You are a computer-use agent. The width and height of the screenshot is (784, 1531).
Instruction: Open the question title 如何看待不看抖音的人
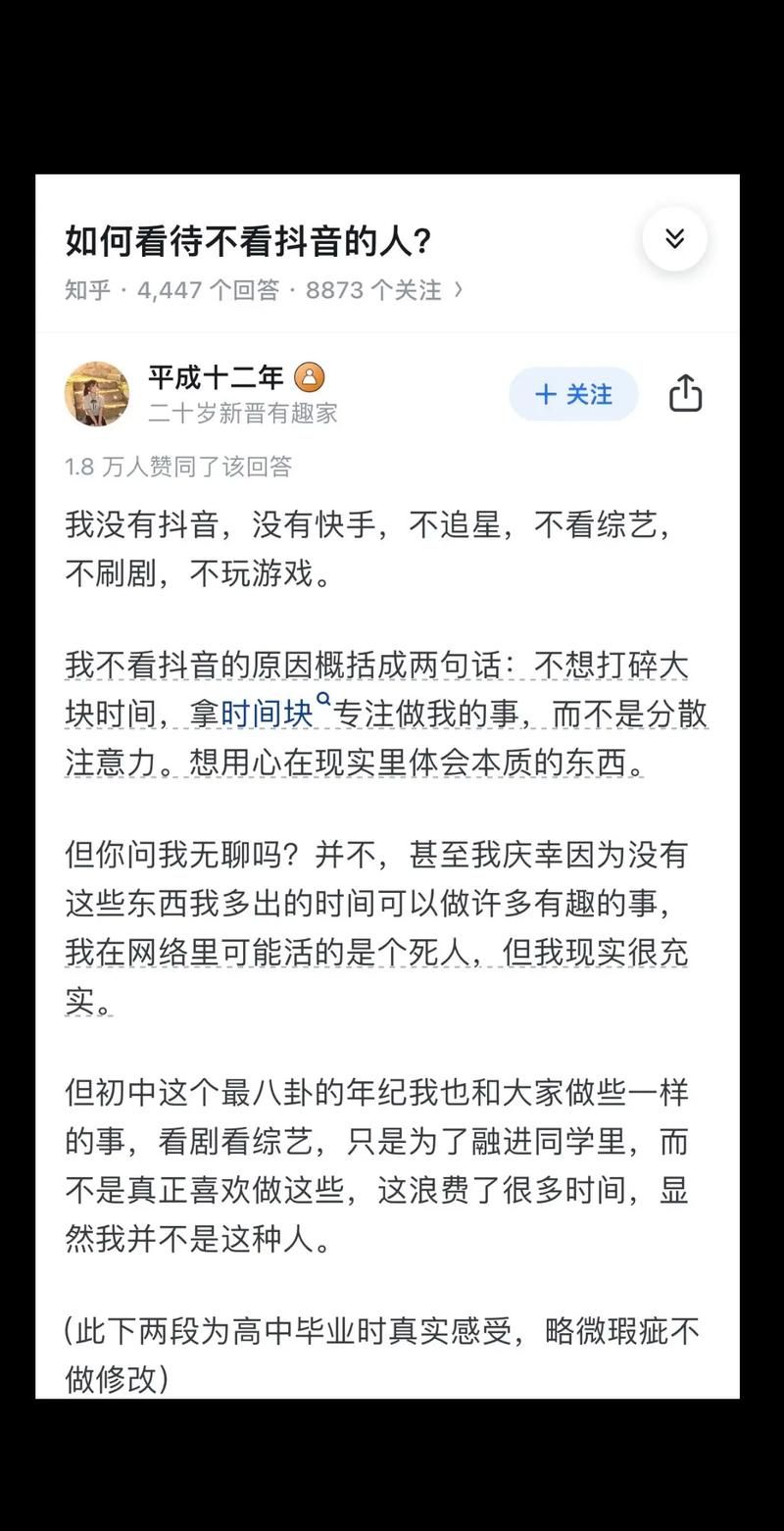[250, 238]
